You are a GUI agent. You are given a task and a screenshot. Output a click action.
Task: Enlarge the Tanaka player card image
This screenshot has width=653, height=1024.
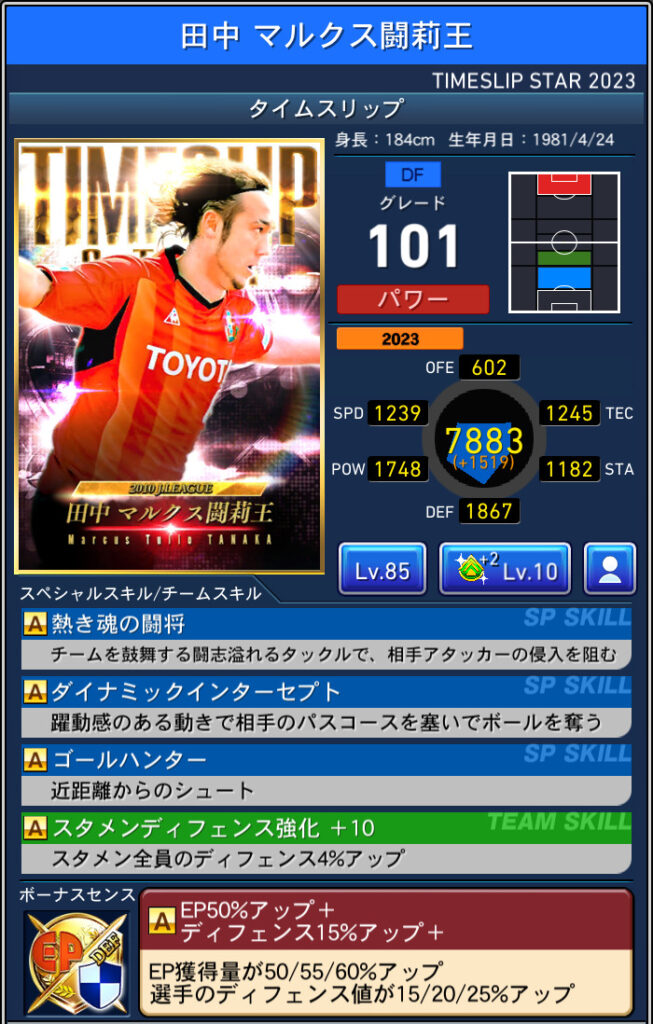coord(169,356)
